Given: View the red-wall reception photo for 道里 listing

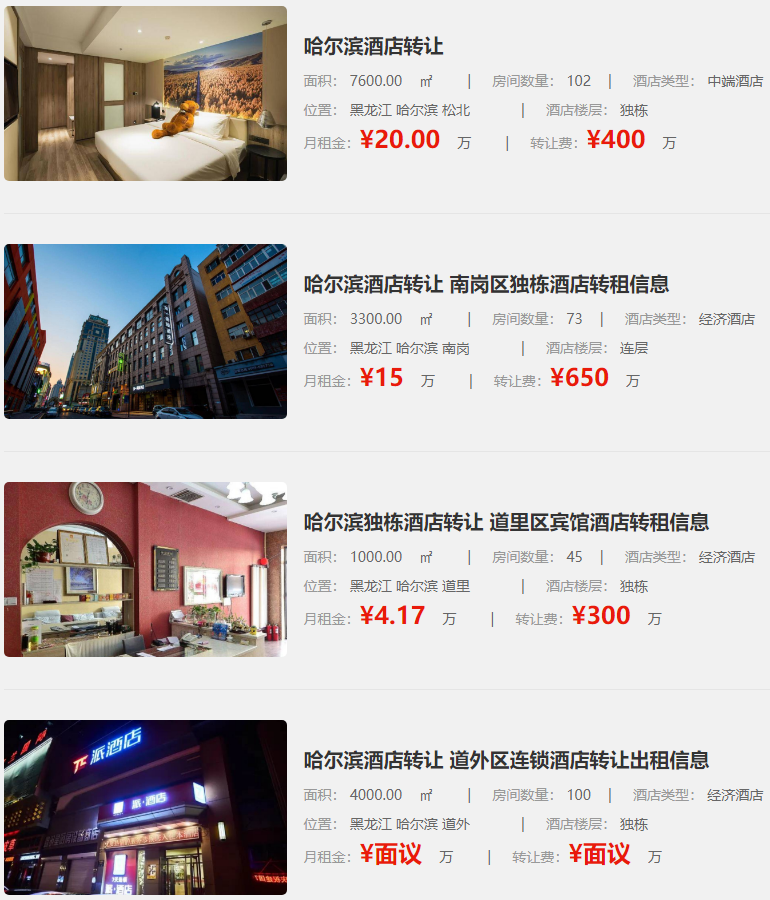Looking at the screenshot, I should coord(145,569).
